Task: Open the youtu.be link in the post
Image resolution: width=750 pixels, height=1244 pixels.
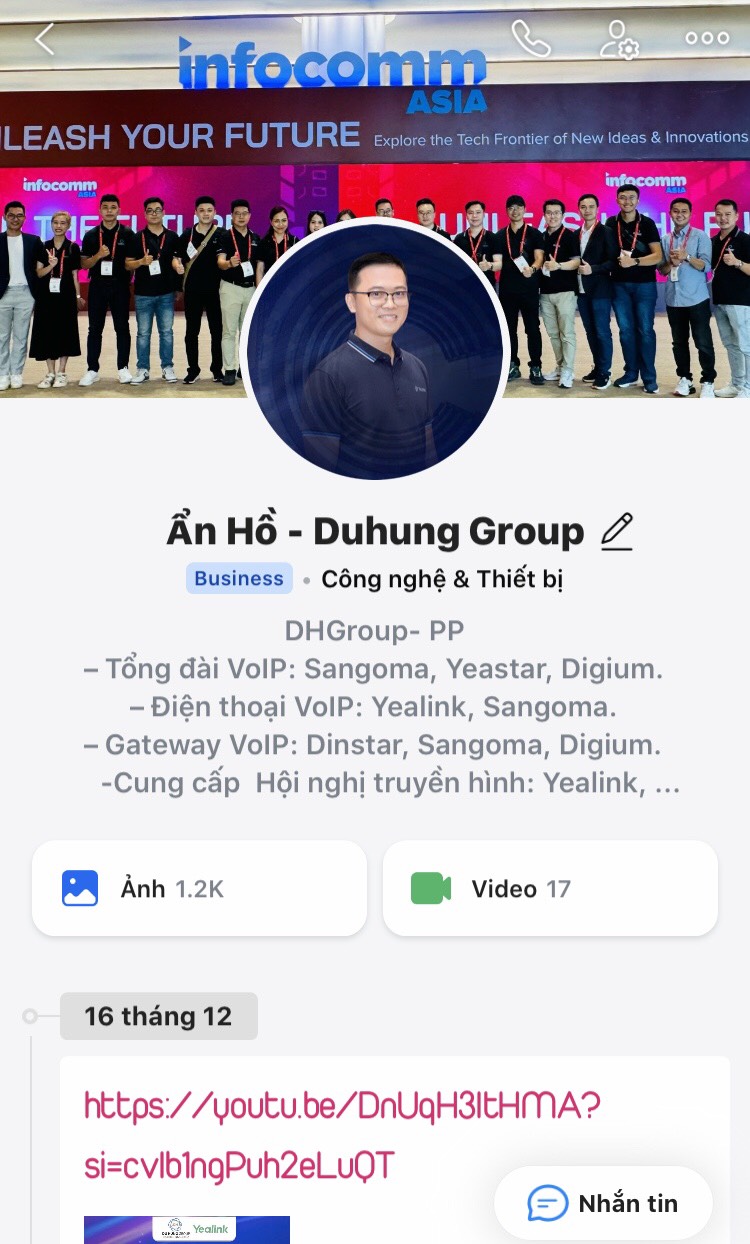Action: [x=341, y=1135]
